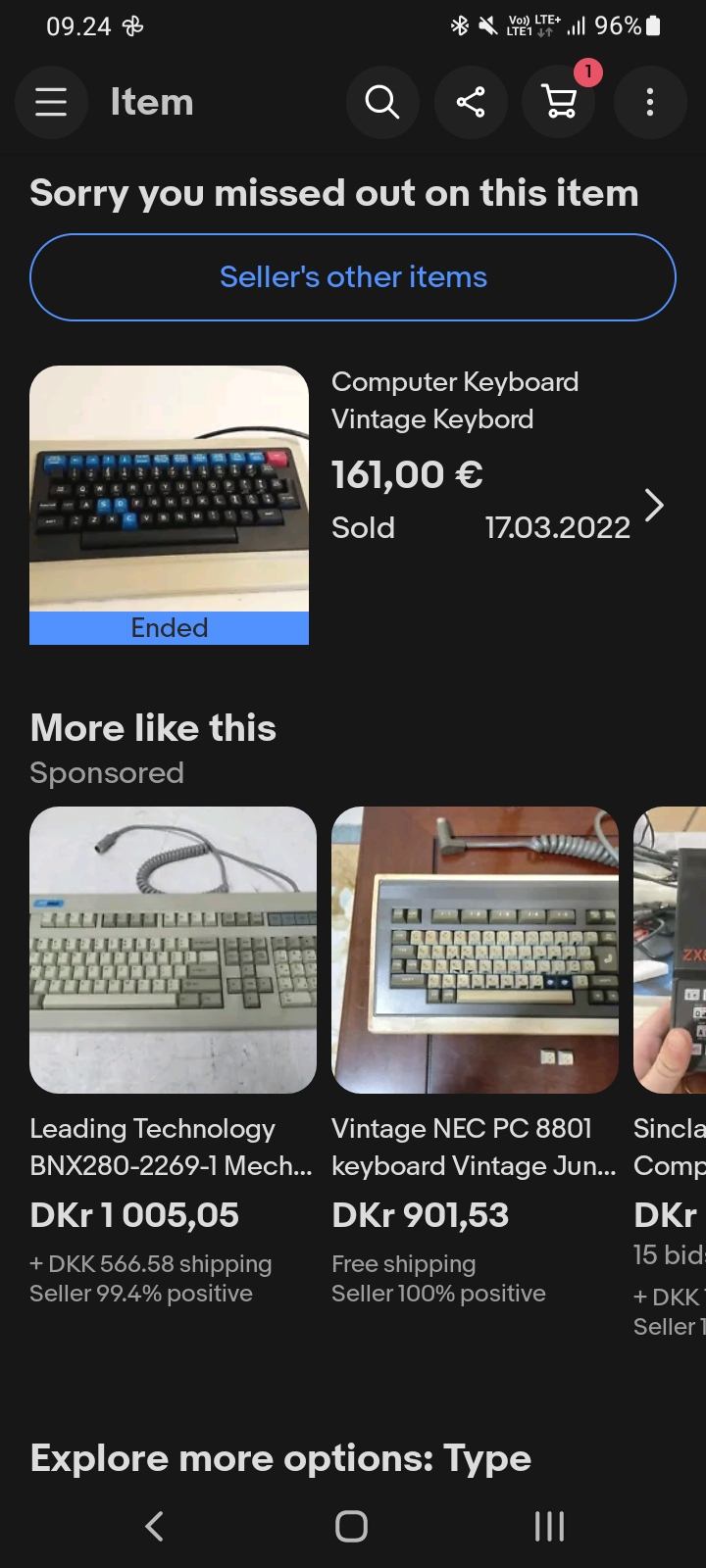Open the eBay search icon
This screenshot has height=1568, width=706.
tap(382, 102)
